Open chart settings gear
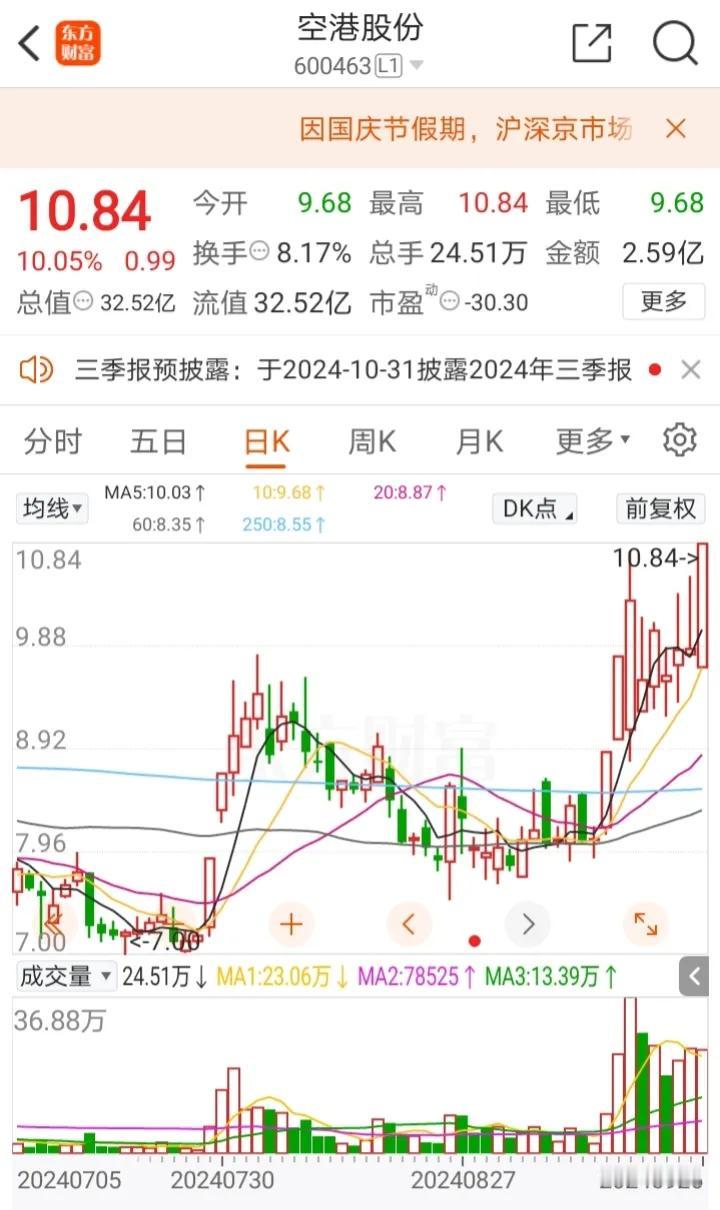720x1210 pixels. pyautogui.click(x=680, y=439)
